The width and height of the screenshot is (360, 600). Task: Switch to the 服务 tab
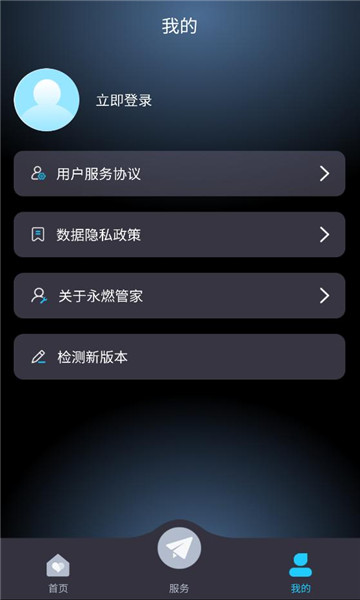click(x=179, y=561)
